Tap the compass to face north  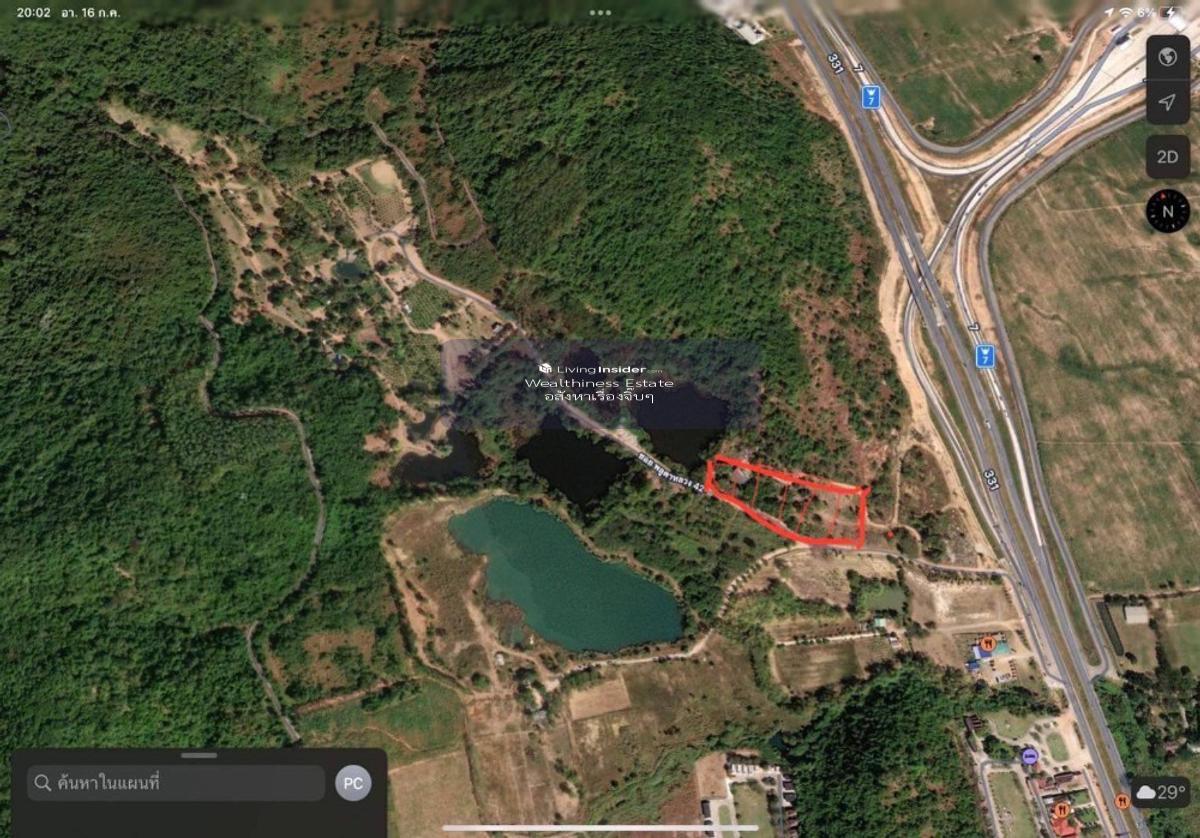click(x=1167, y=211)
